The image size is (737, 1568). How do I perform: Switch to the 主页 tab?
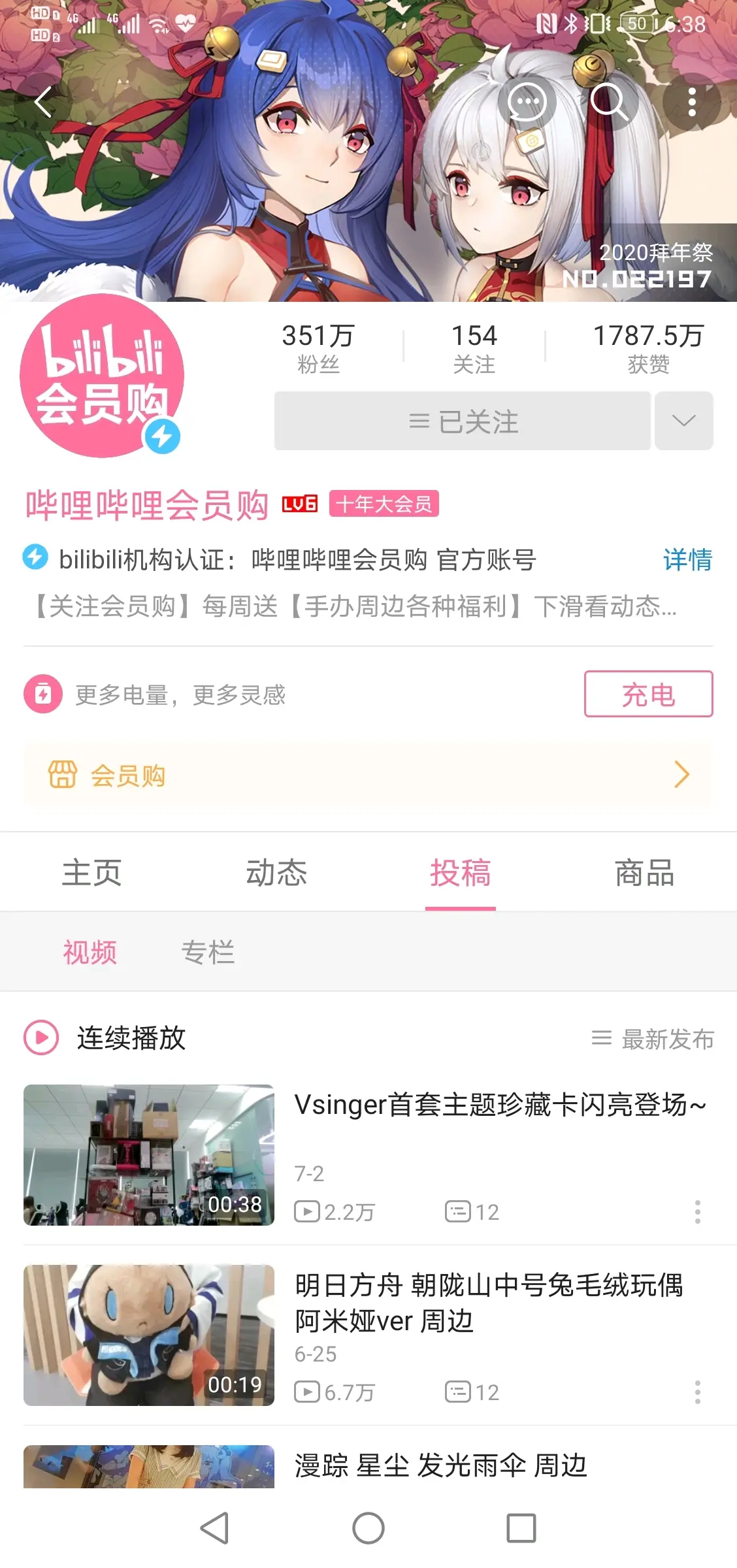(92, 873)
